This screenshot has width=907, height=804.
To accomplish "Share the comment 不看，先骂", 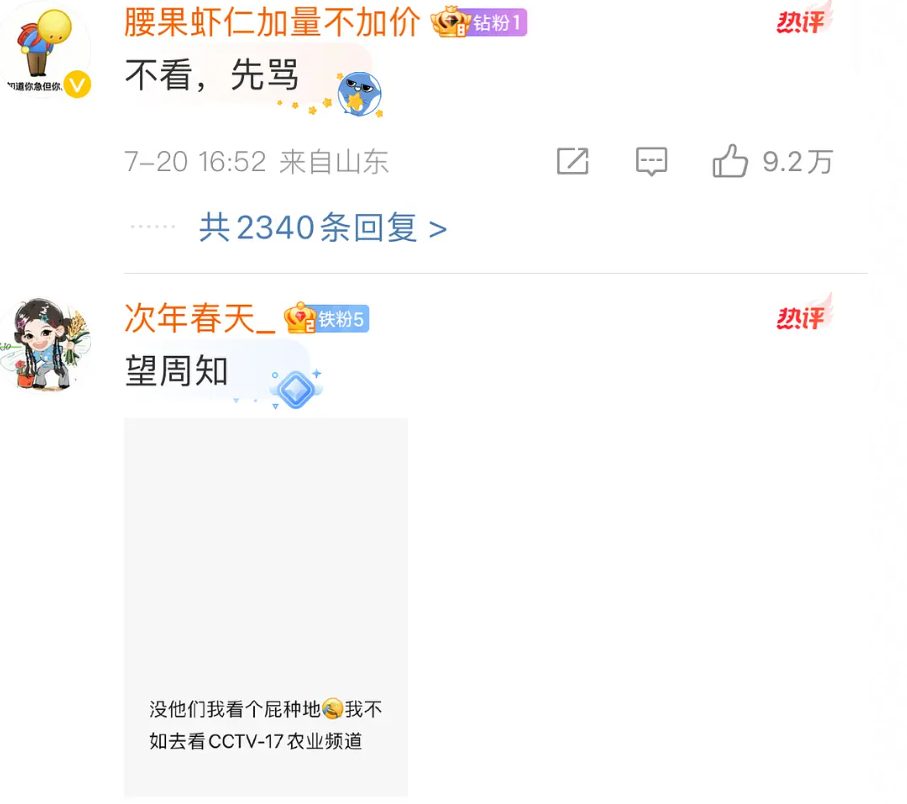I will (x=573, y=161).
